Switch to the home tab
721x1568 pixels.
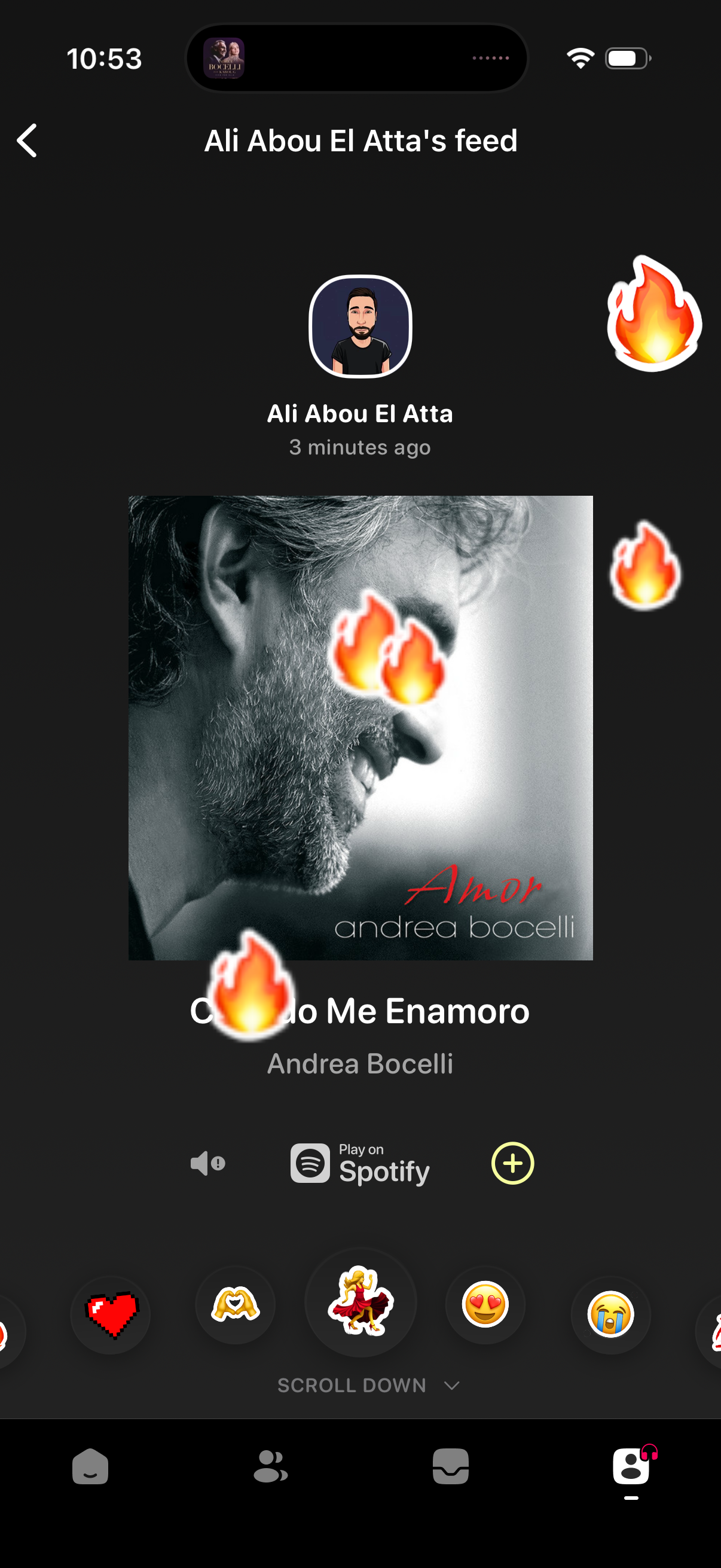point(90,1466)
